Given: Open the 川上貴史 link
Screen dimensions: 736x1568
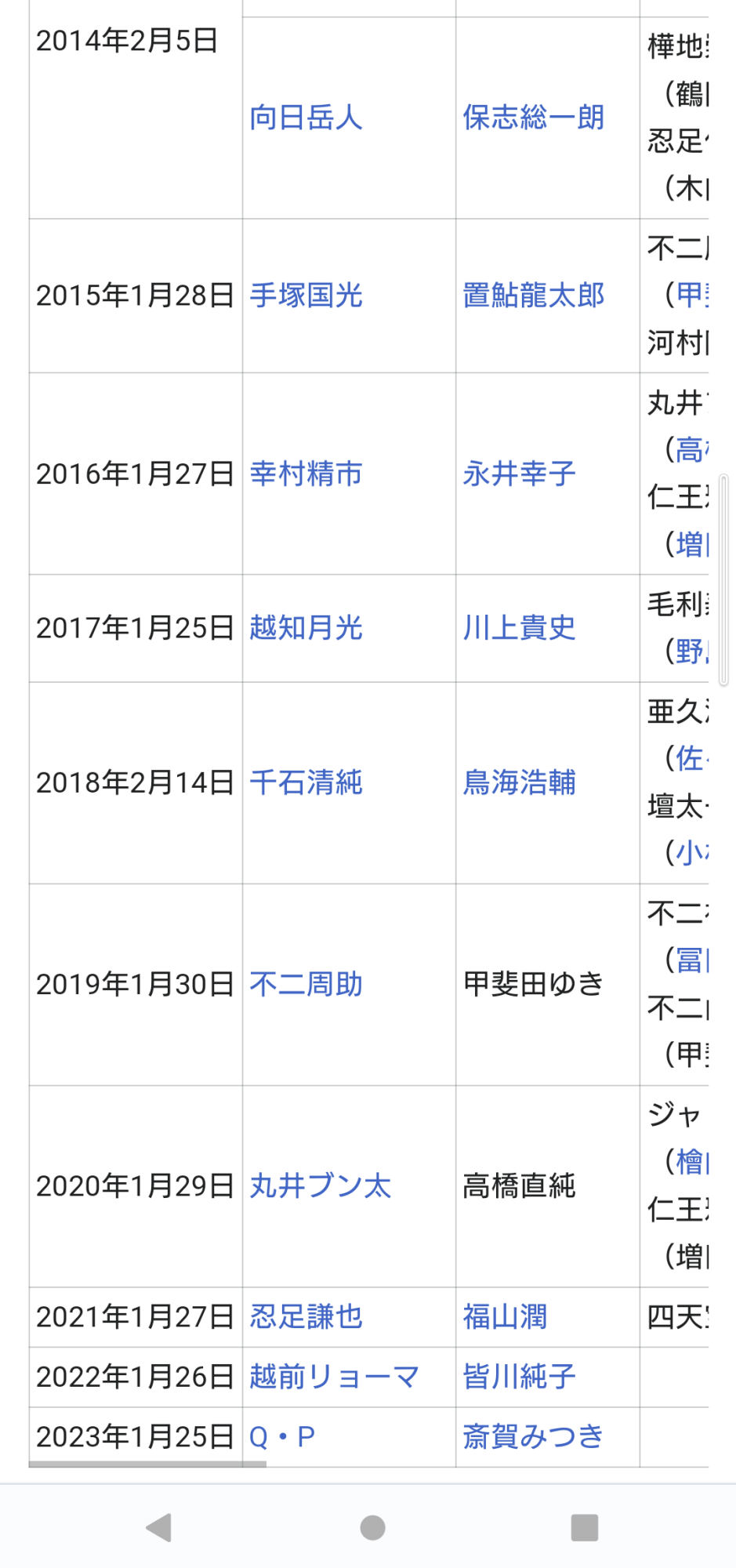Looking at the screenshot, I should (519, 628).
